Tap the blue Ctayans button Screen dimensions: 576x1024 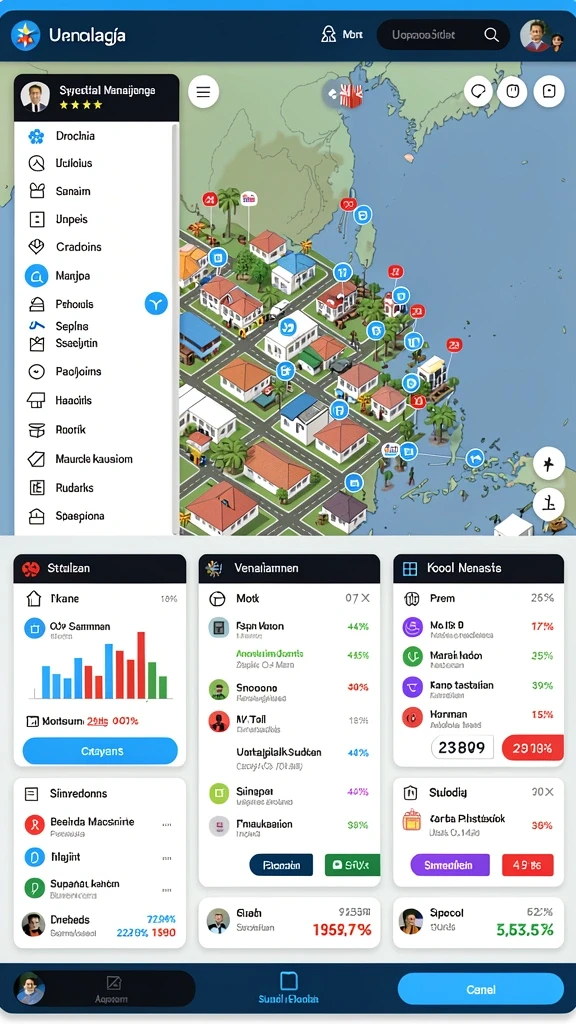(100, 751)
